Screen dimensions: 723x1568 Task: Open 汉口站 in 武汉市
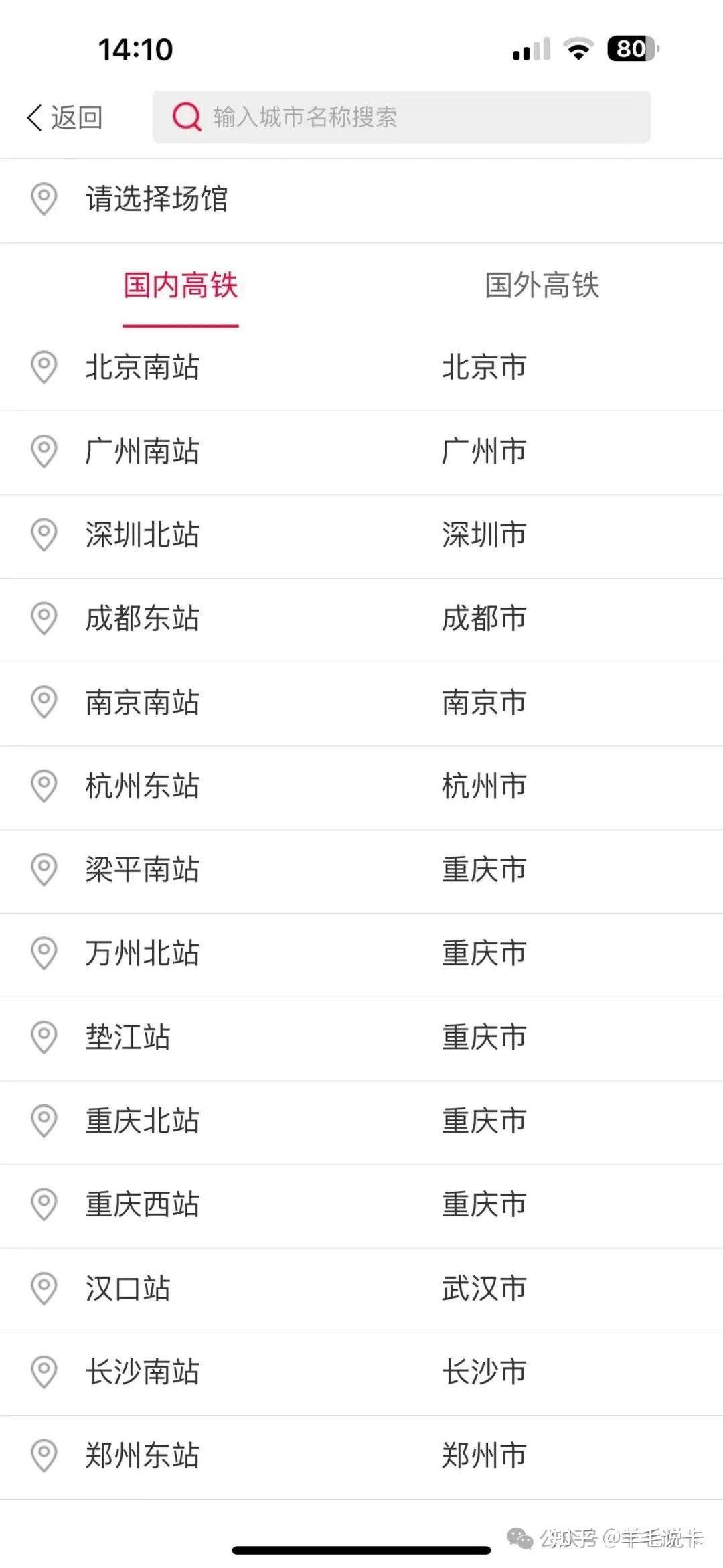(x=128, y=1289)
